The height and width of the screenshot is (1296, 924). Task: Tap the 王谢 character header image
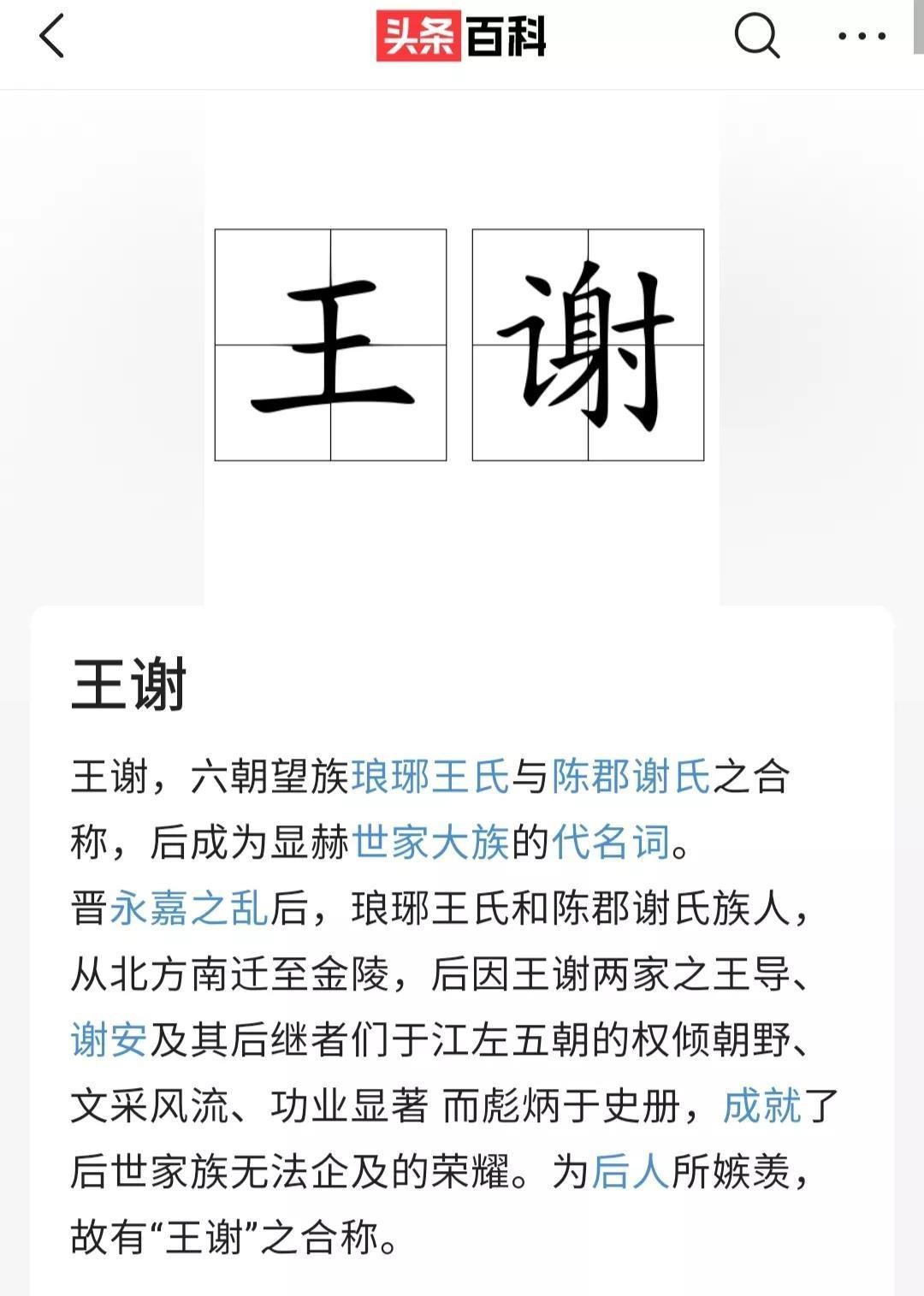pos(459,345)
